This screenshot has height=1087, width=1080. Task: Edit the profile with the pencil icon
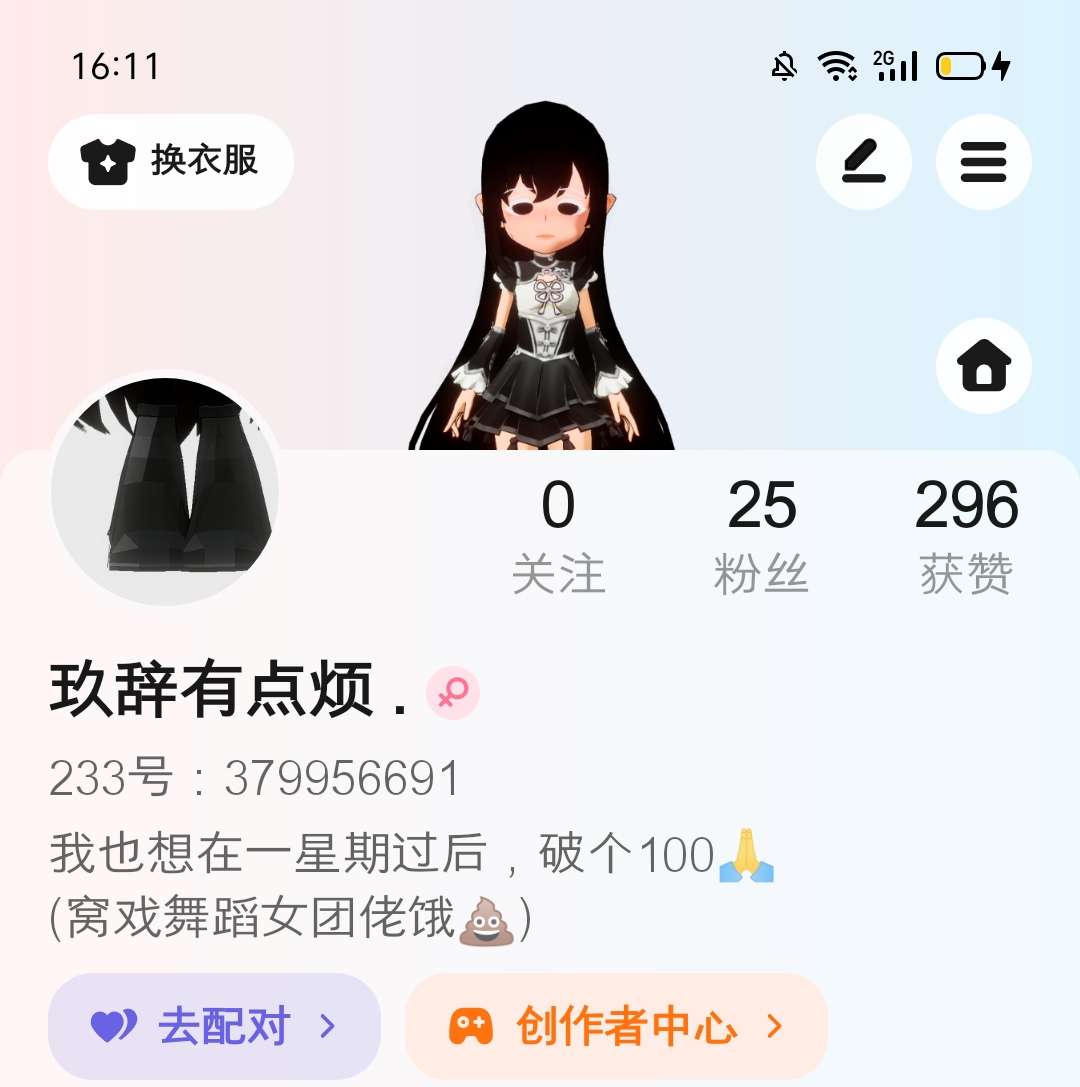click(863, 162)
